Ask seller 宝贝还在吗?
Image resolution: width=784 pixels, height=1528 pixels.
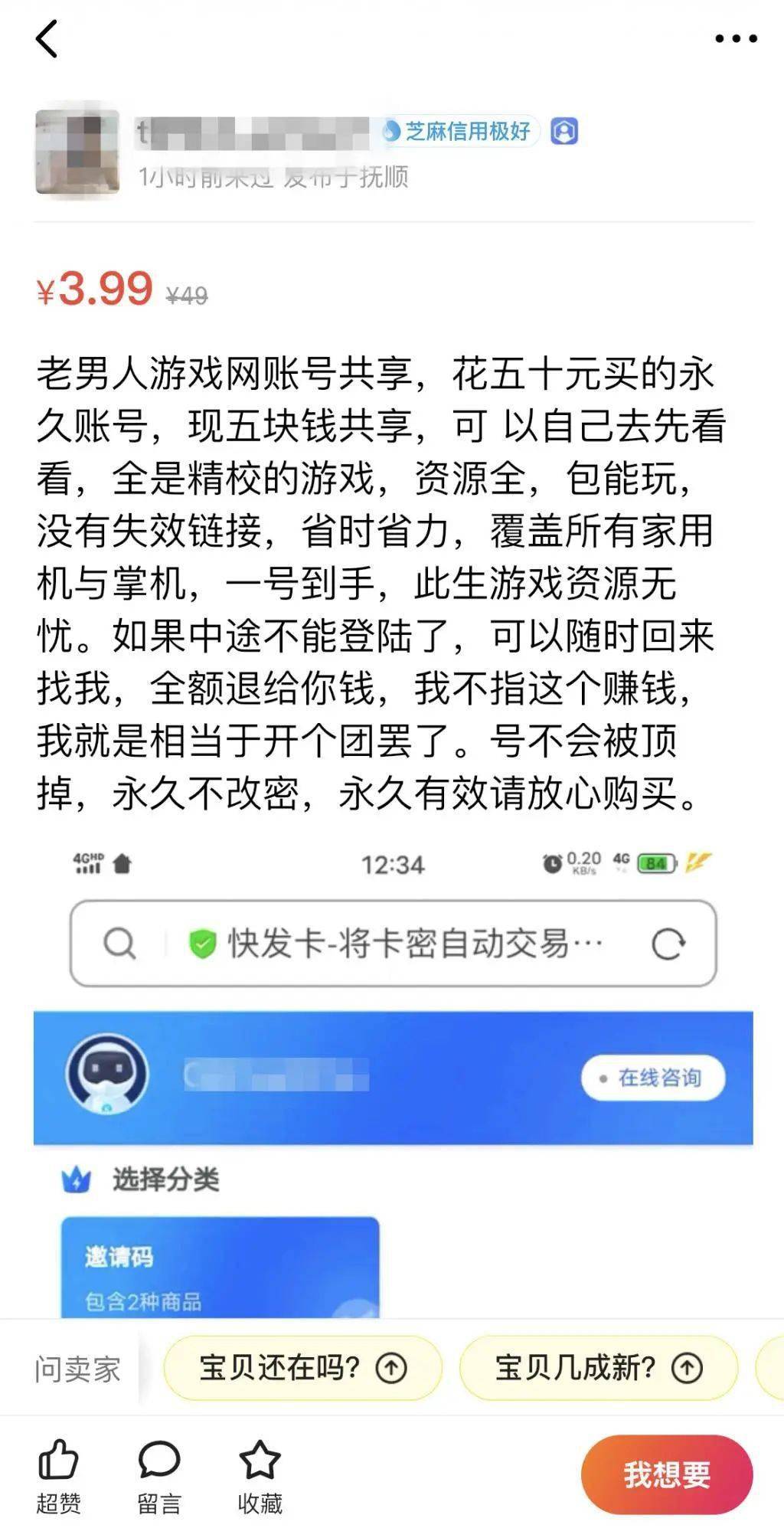[x=302, y=1367]
